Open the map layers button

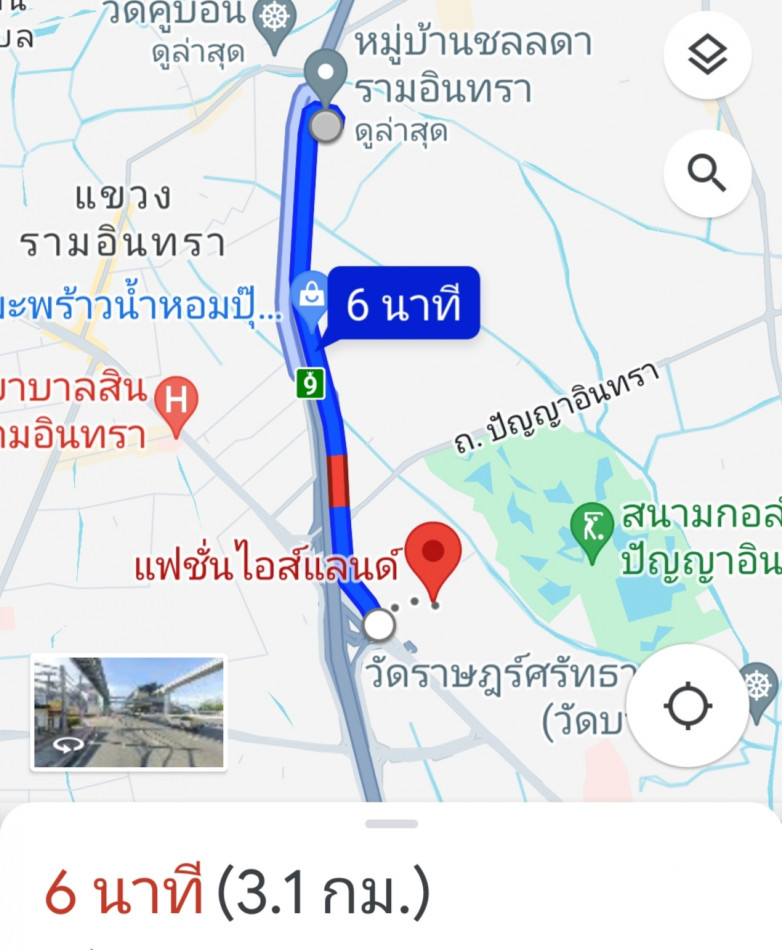(x=707, y=56)
